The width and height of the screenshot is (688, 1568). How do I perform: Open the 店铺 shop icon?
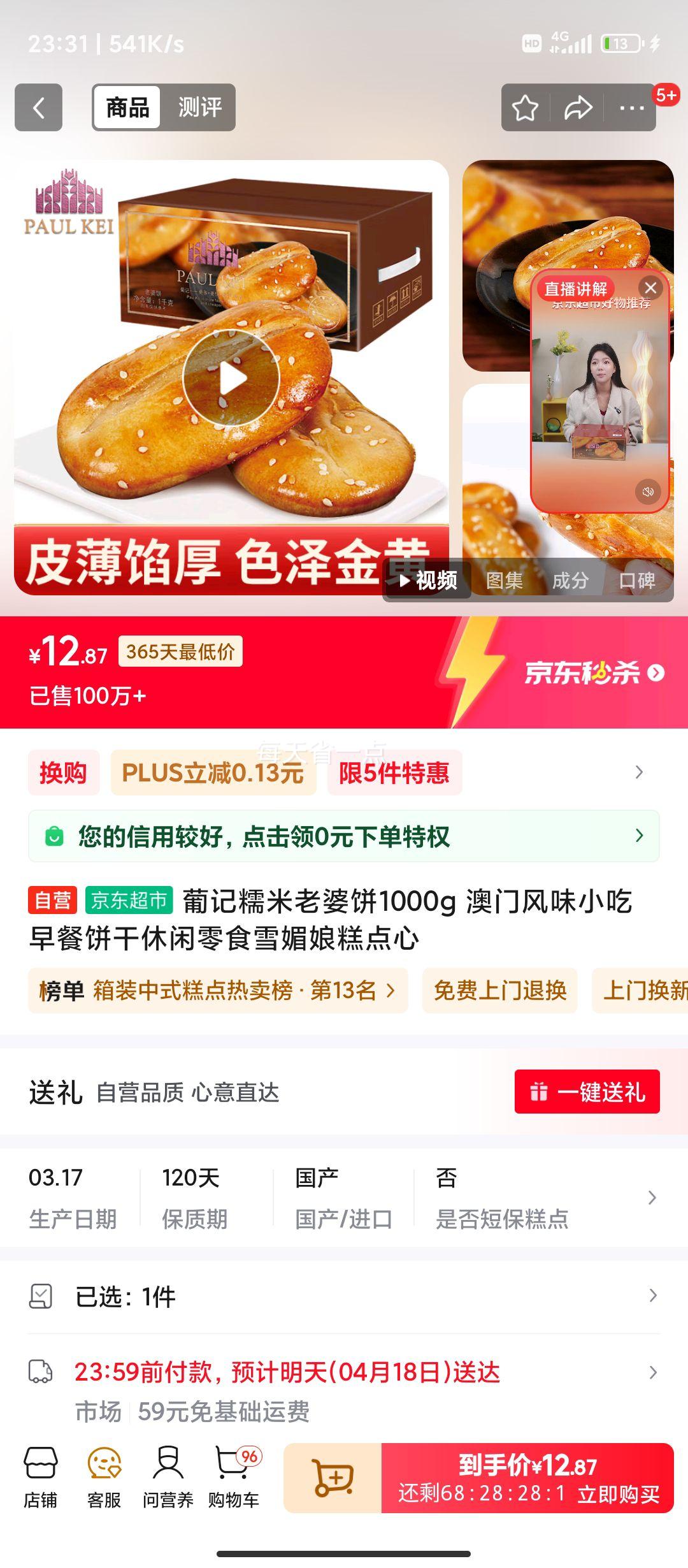[40, 1479]
